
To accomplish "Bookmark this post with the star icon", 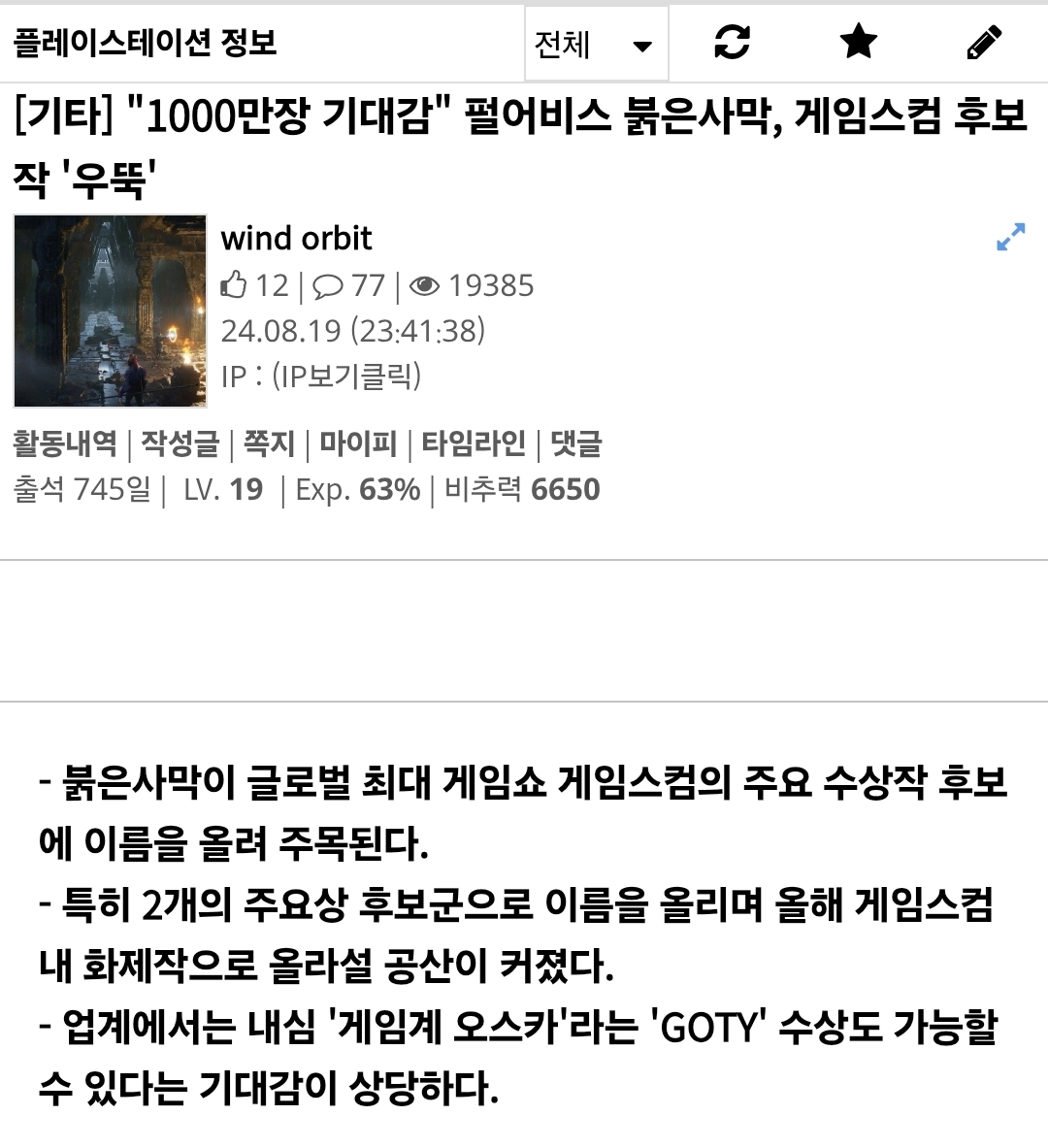I will tap(858, 43).
